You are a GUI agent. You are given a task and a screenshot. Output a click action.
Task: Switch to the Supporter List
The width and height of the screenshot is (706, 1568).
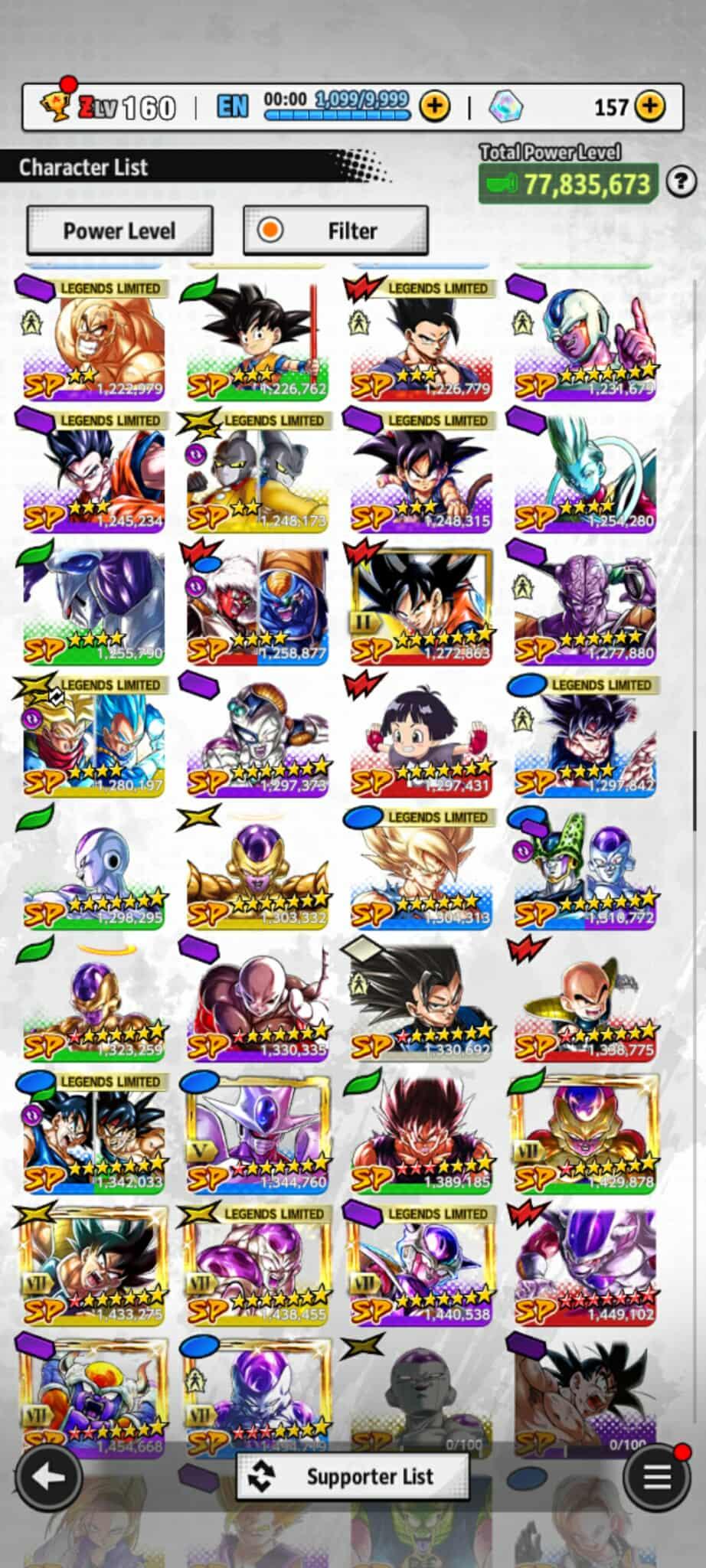click(352, 1477)
